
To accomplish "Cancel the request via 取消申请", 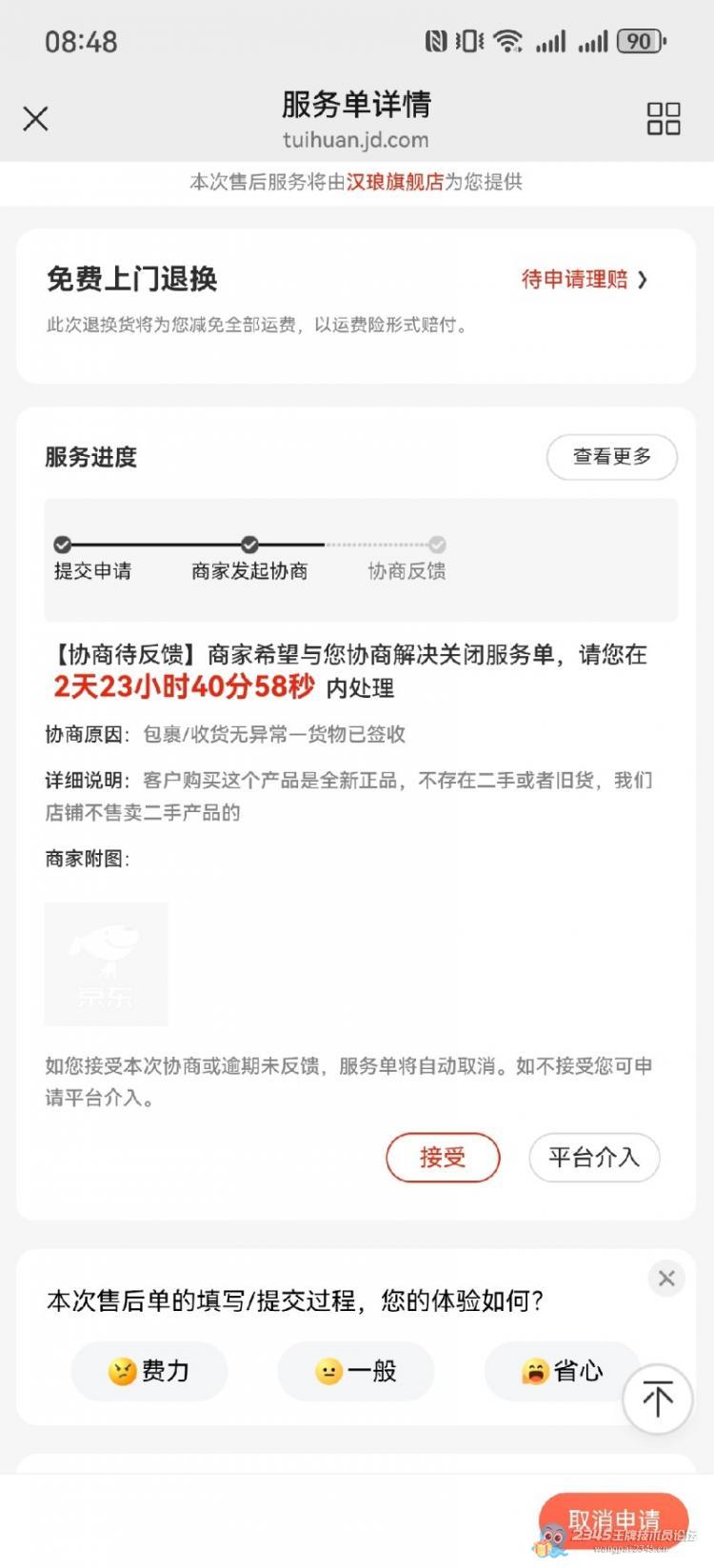I will click(x=614, y=1520).
